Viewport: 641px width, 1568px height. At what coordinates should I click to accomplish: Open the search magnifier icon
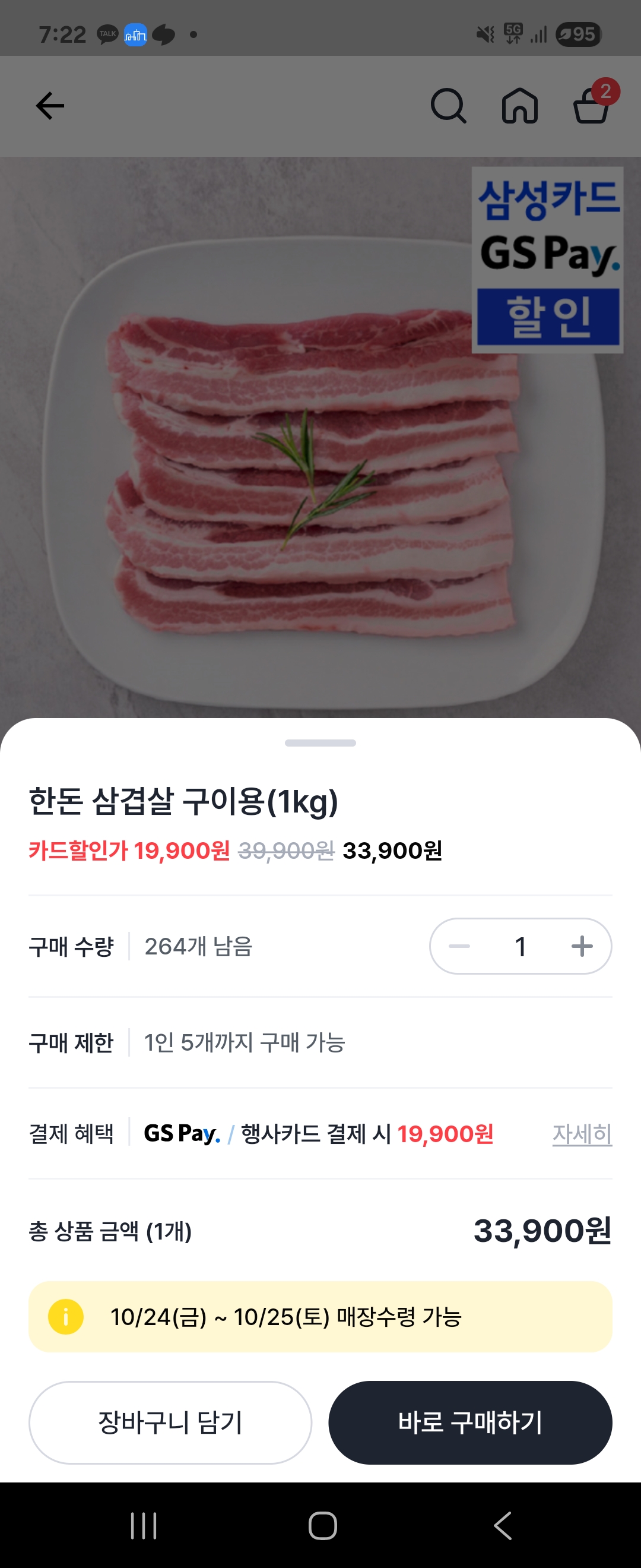coord(448,106)
